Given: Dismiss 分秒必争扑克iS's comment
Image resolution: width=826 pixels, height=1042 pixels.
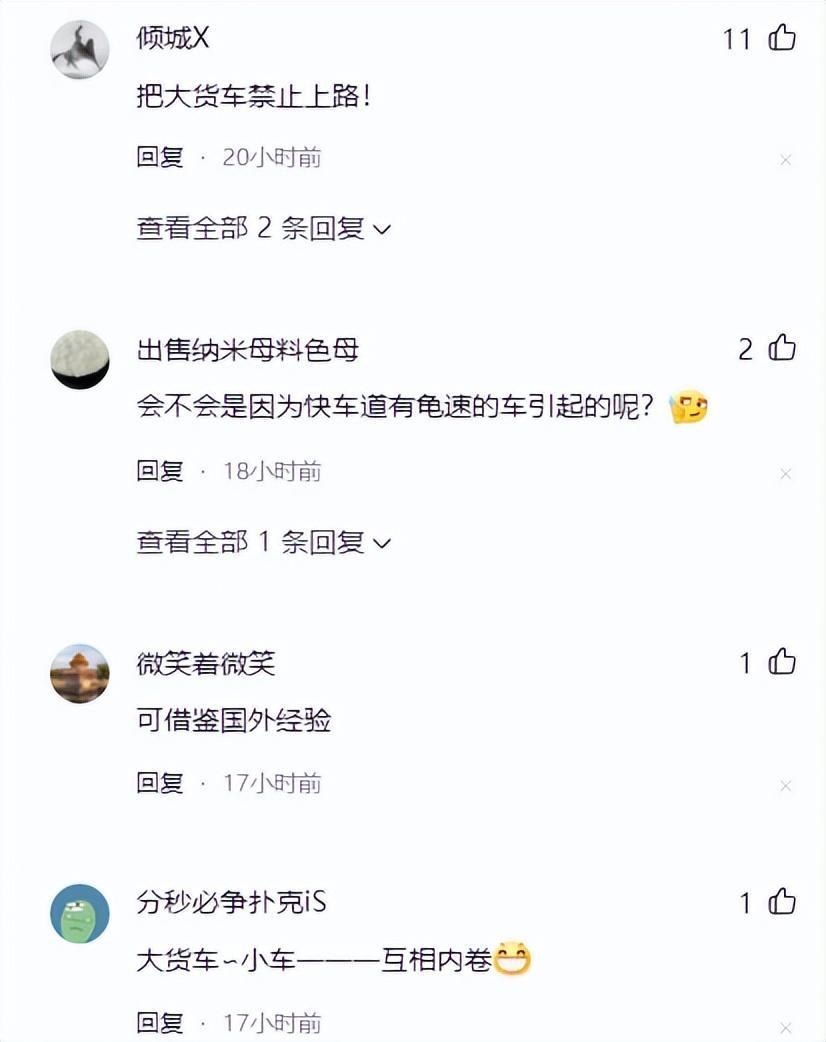Looking at the screenshot, I should [785, 1026].
